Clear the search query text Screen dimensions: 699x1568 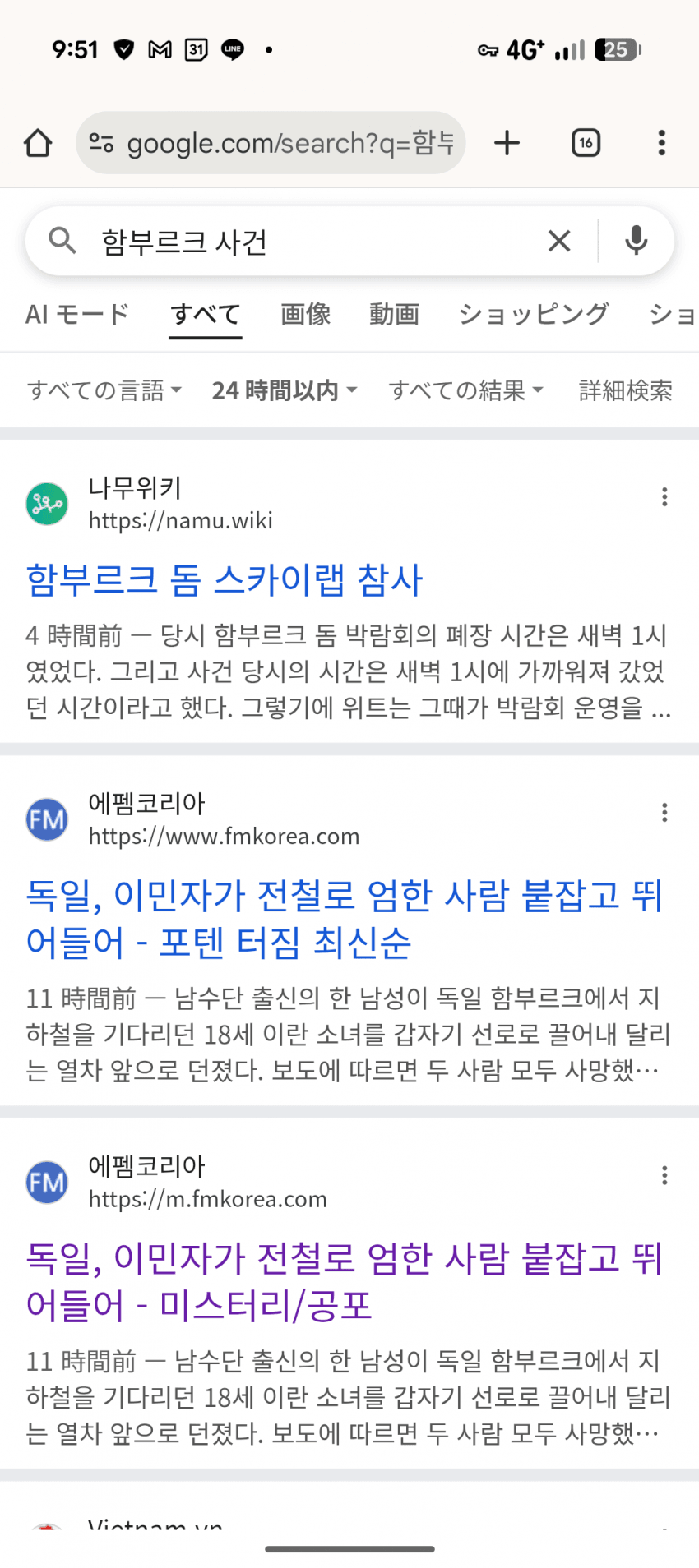point(559,242)
